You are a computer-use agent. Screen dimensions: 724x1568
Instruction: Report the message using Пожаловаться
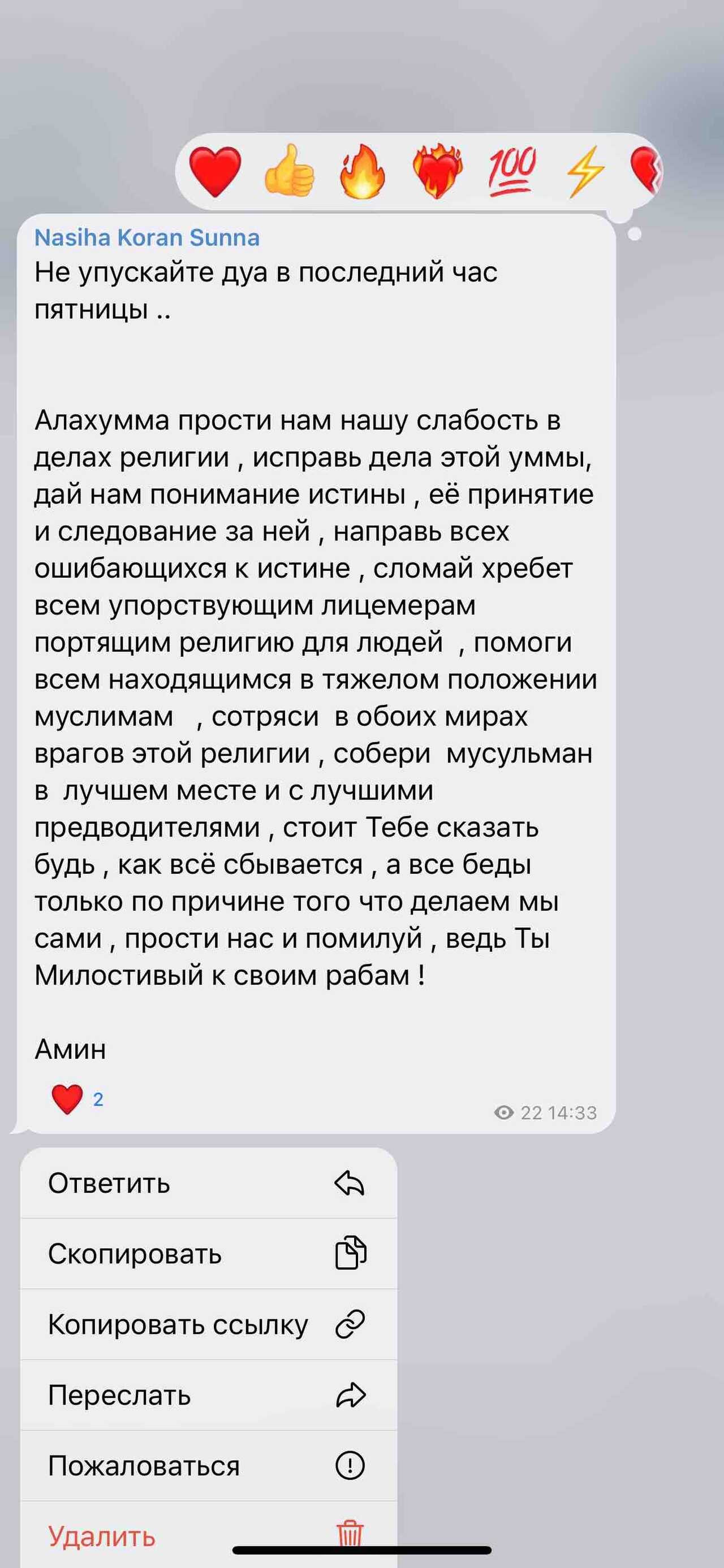pos(208,1466)
